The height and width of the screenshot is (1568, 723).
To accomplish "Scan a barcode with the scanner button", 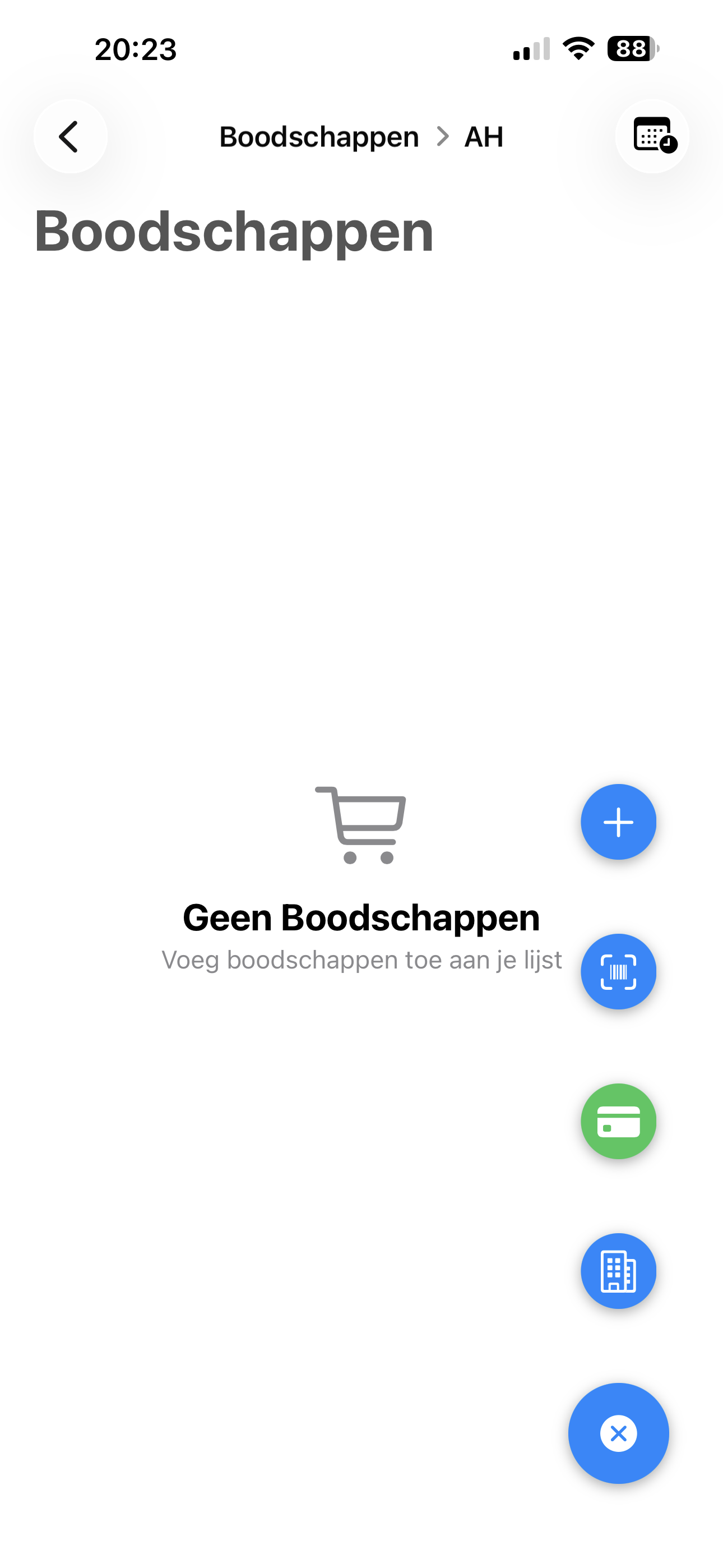I will click(618, 971).
